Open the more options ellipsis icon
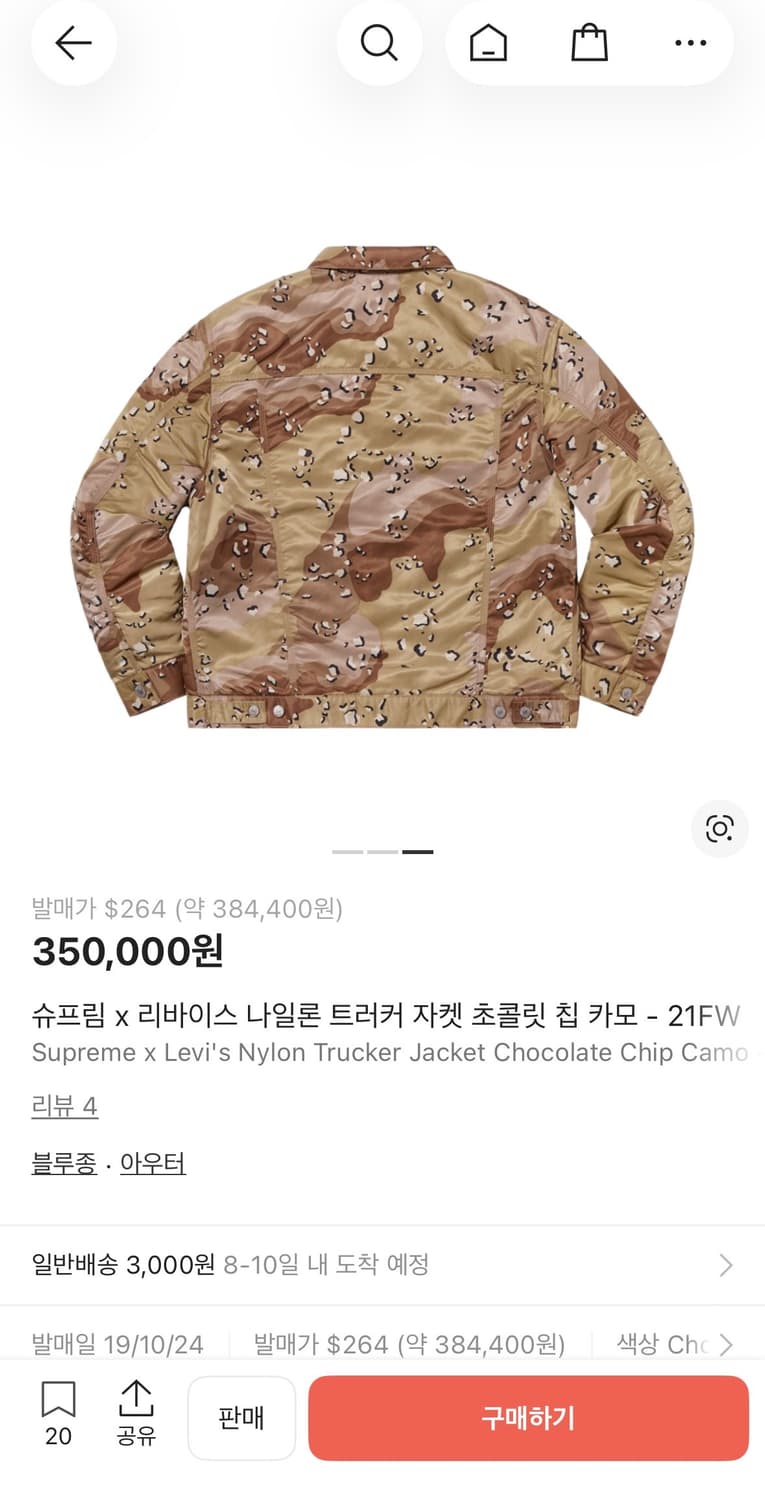Viewport: 765px width, 1500px height. pos(689,42)
